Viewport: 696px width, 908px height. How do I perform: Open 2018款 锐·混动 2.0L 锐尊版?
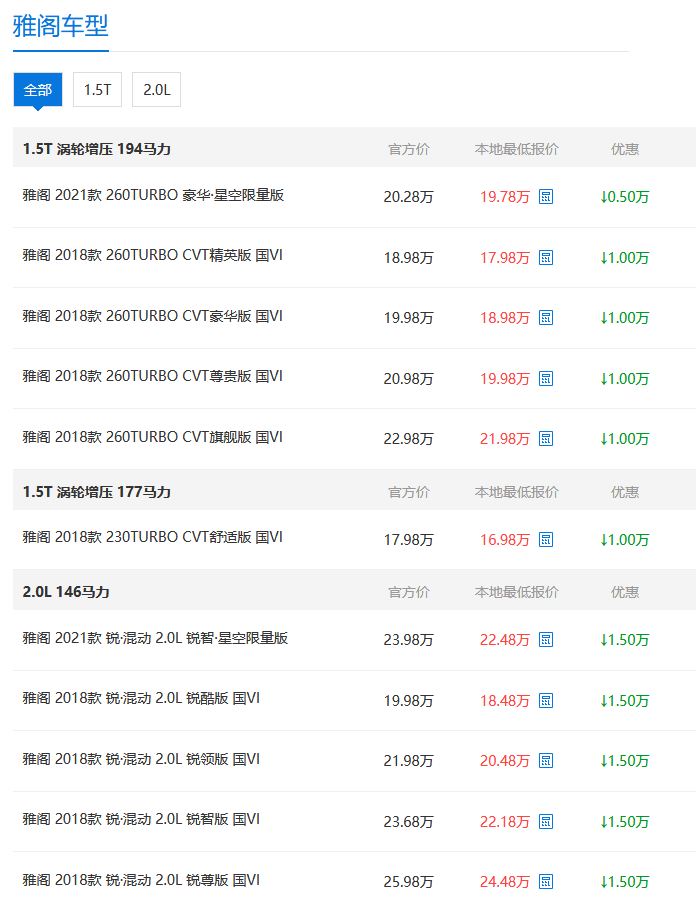click(x=141, y=880)
